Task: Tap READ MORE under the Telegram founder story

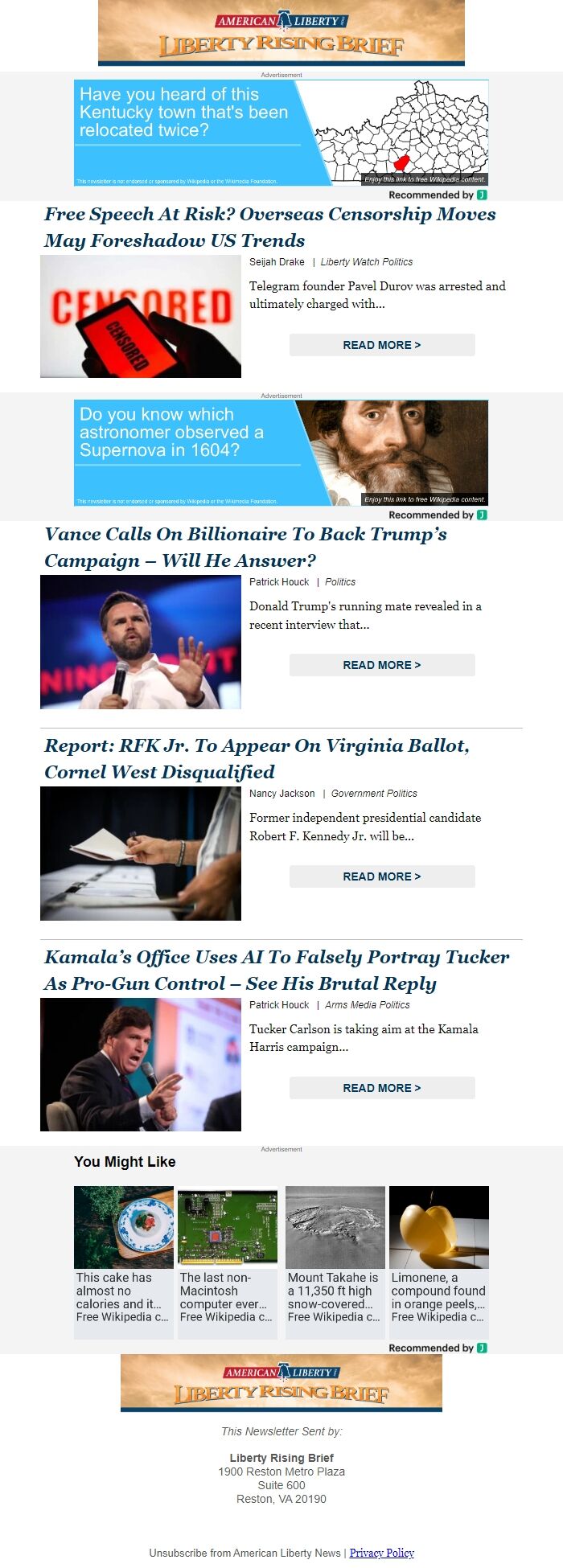Action: click(x=382, y=345)
